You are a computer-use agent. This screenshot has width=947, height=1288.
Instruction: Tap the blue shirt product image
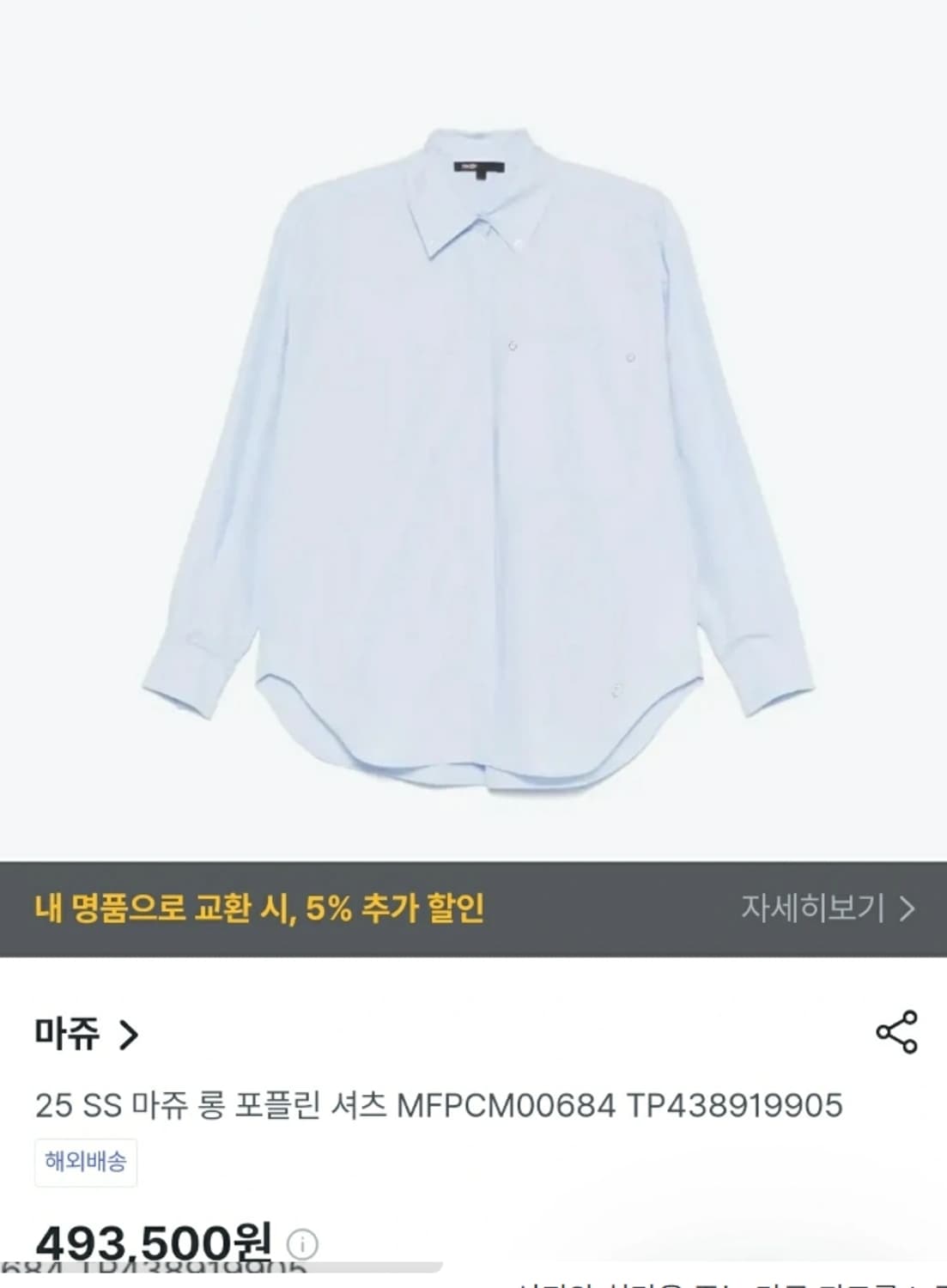tap(472, 429)
